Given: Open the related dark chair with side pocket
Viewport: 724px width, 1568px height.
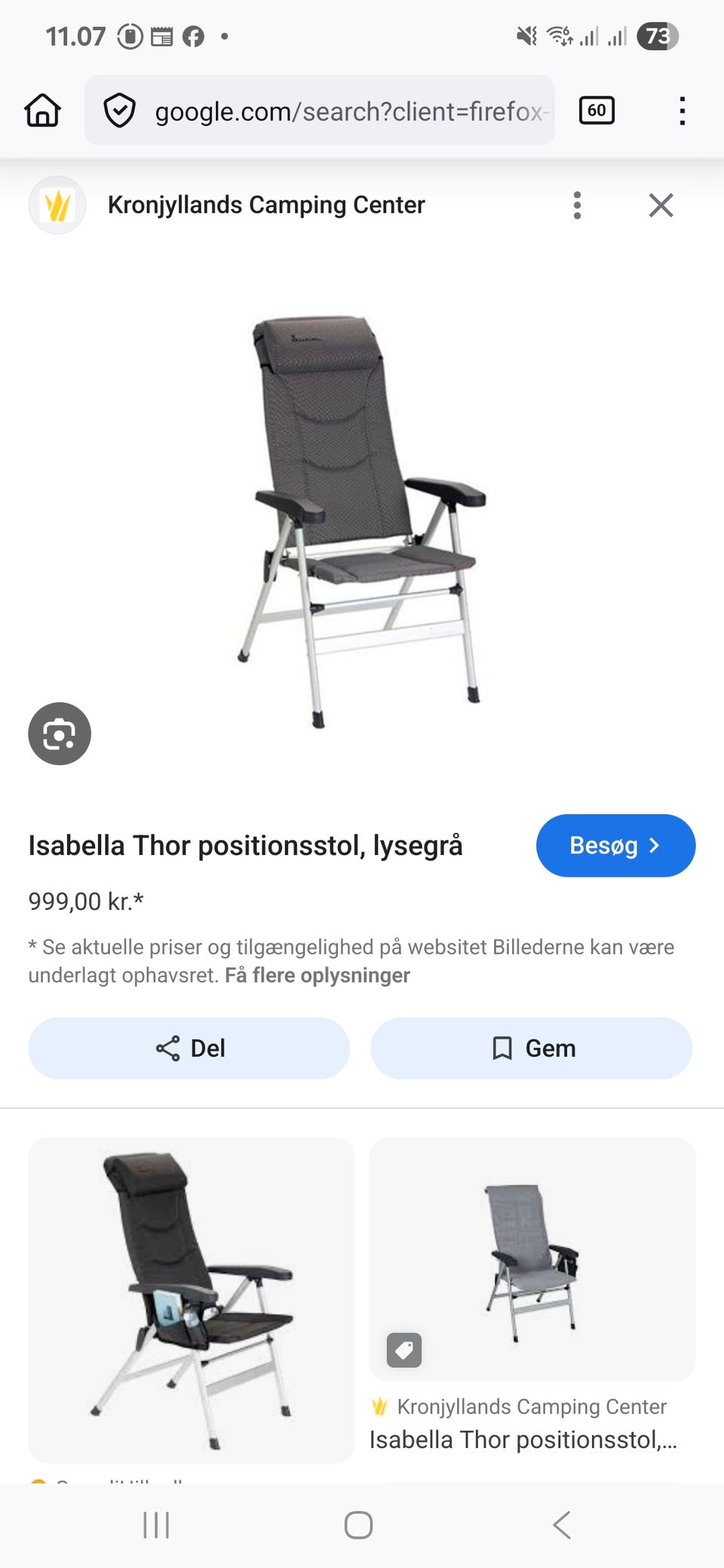Looking at the screenshot, I should pyautogui.click(x=192, y=1300).
